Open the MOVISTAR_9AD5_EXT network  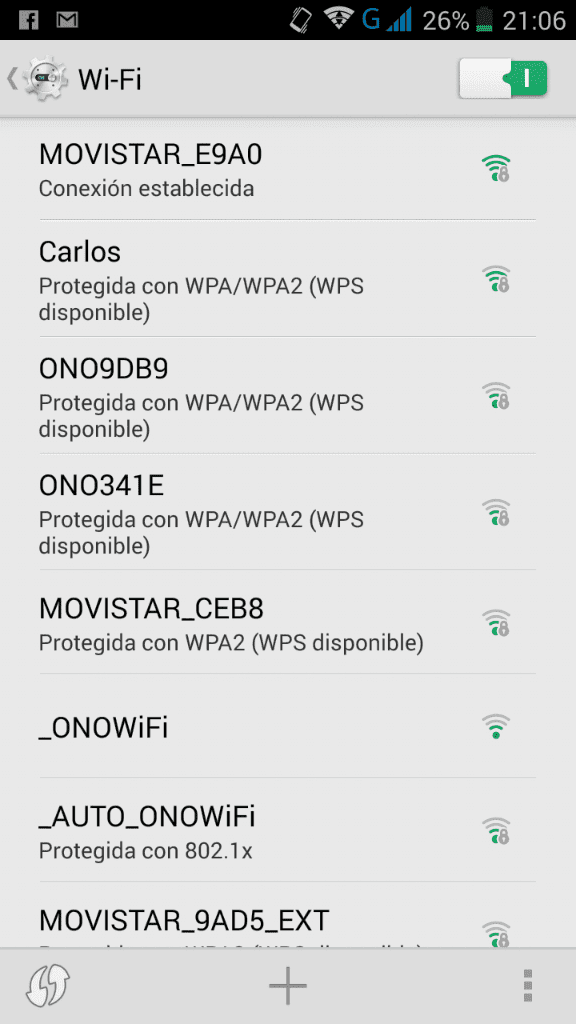coord(287,915)
